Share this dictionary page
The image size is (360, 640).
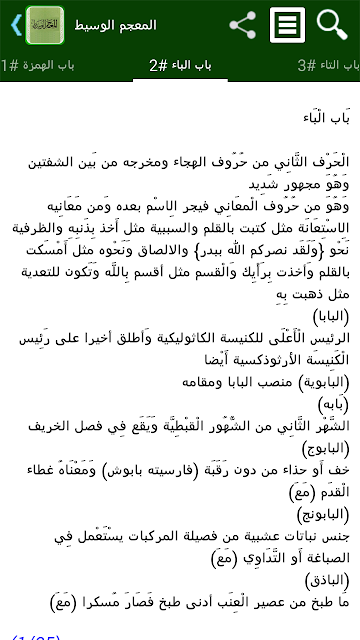pyautogui.click(x=242, y=25)
